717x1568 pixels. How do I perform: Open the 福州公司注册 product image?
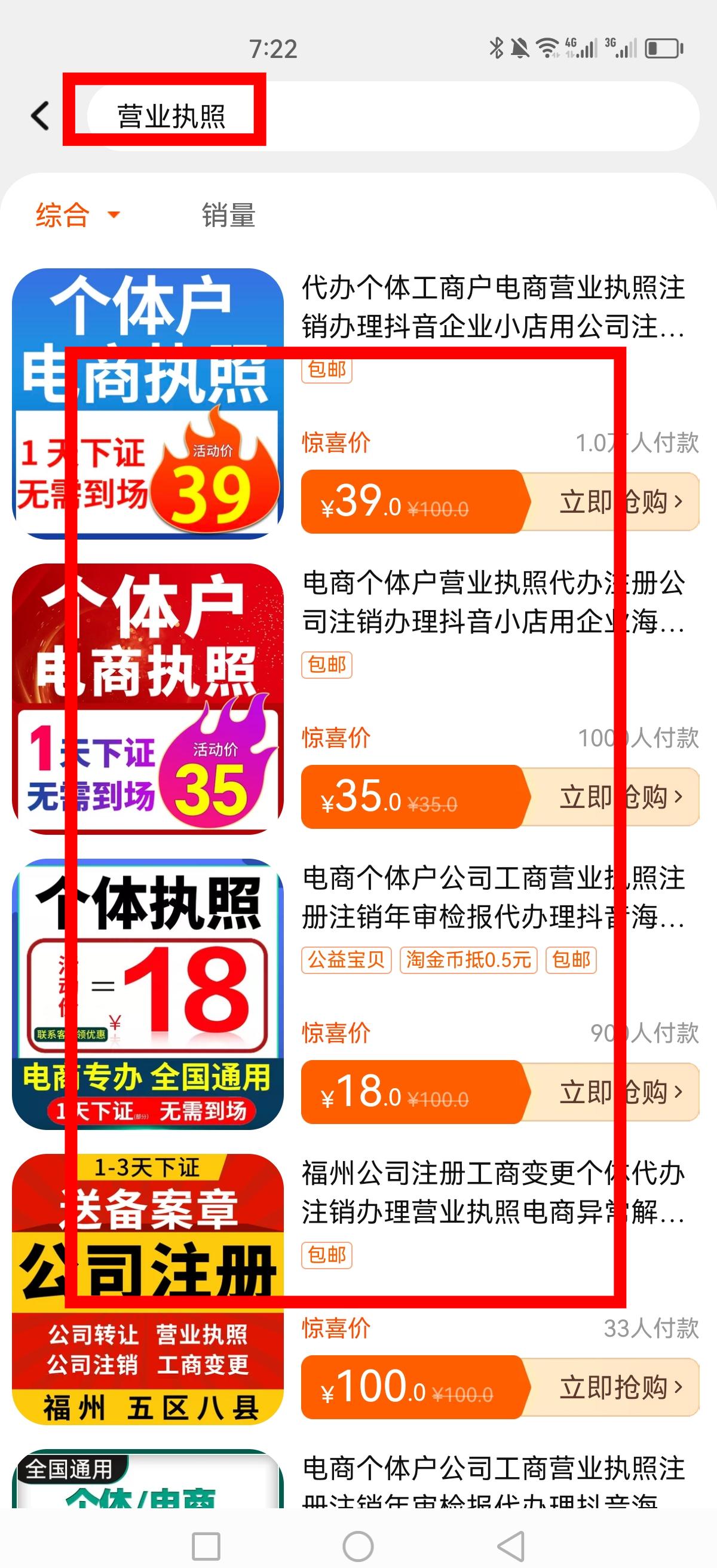tap(148, 1288)
